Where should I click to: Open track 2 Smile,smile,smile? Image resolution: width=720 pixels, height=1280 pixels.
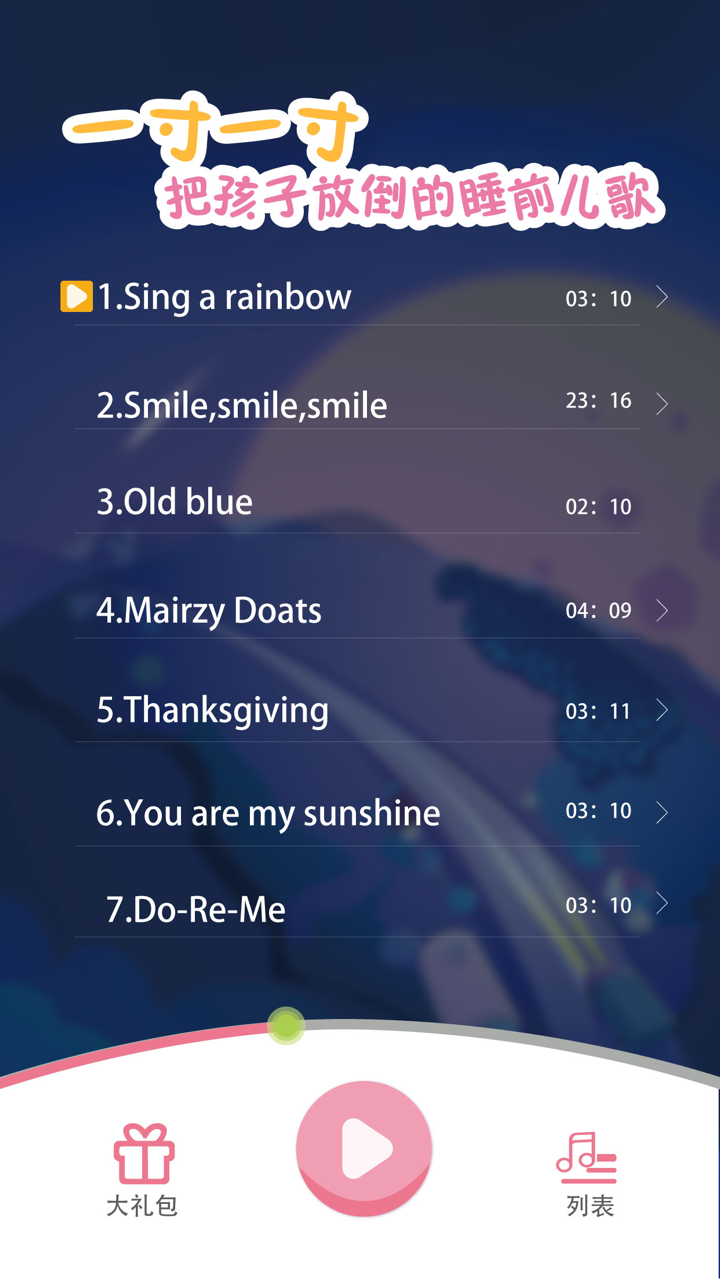tap(242, 405)
